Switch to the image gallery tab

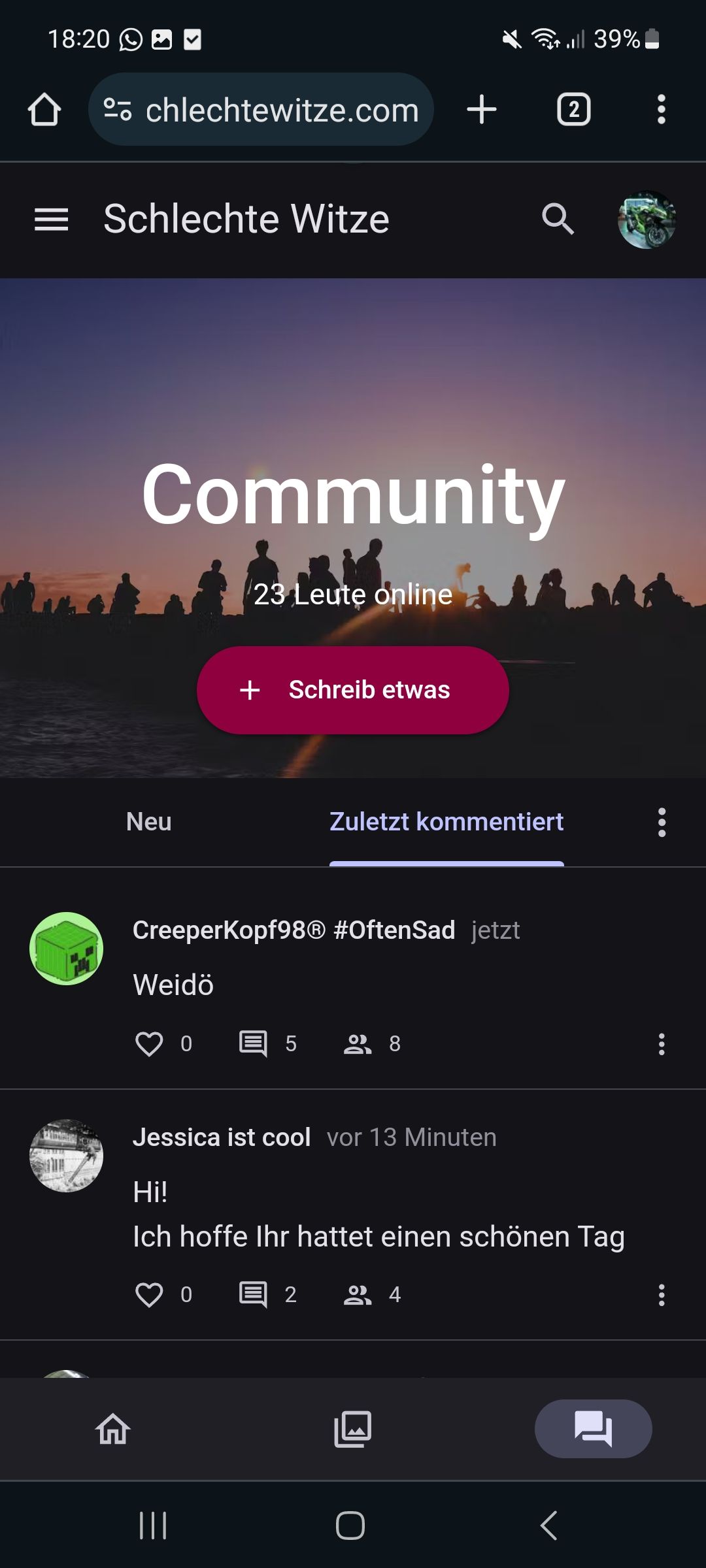coord(353,1428)
